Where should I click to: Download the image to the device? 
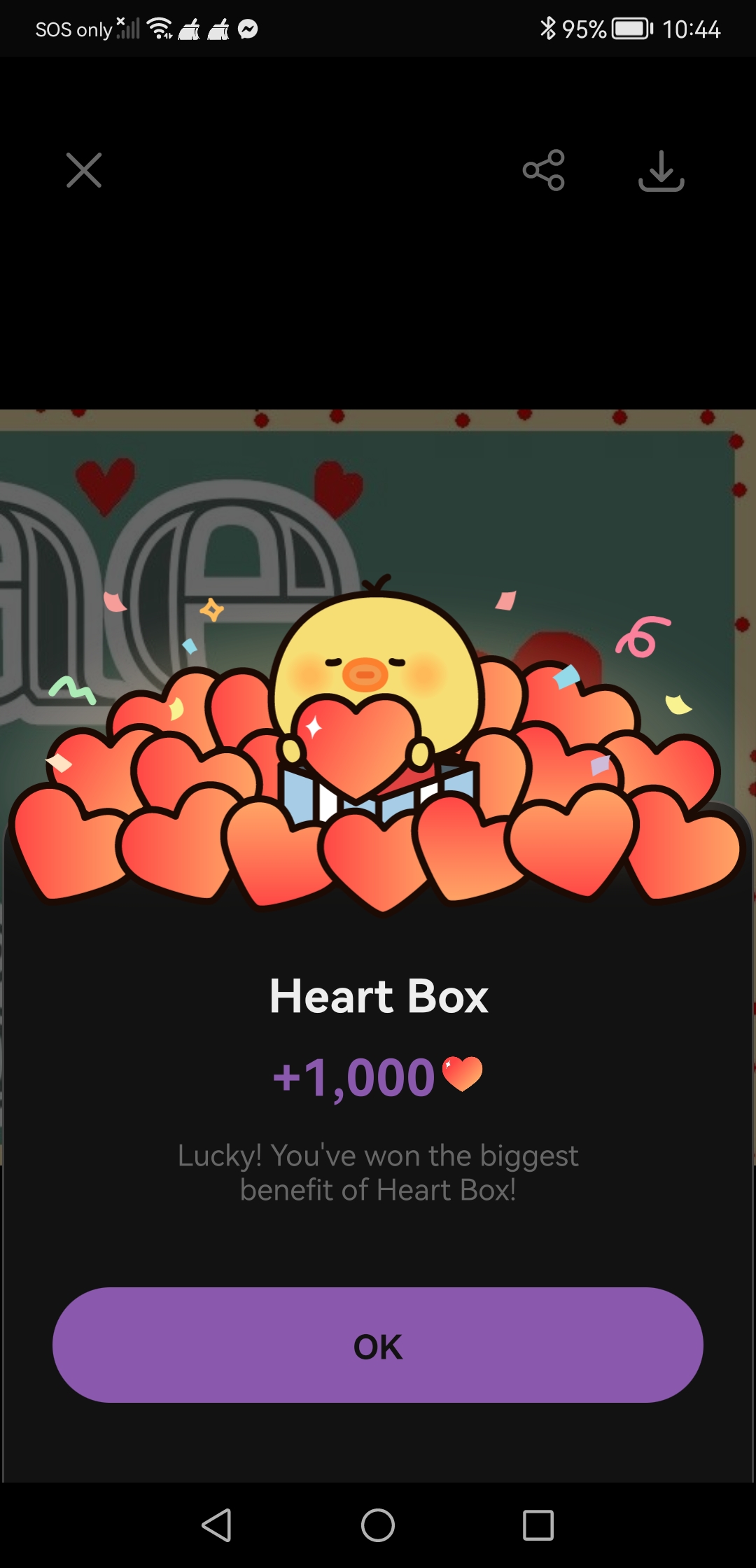click(x=661, y=170)
